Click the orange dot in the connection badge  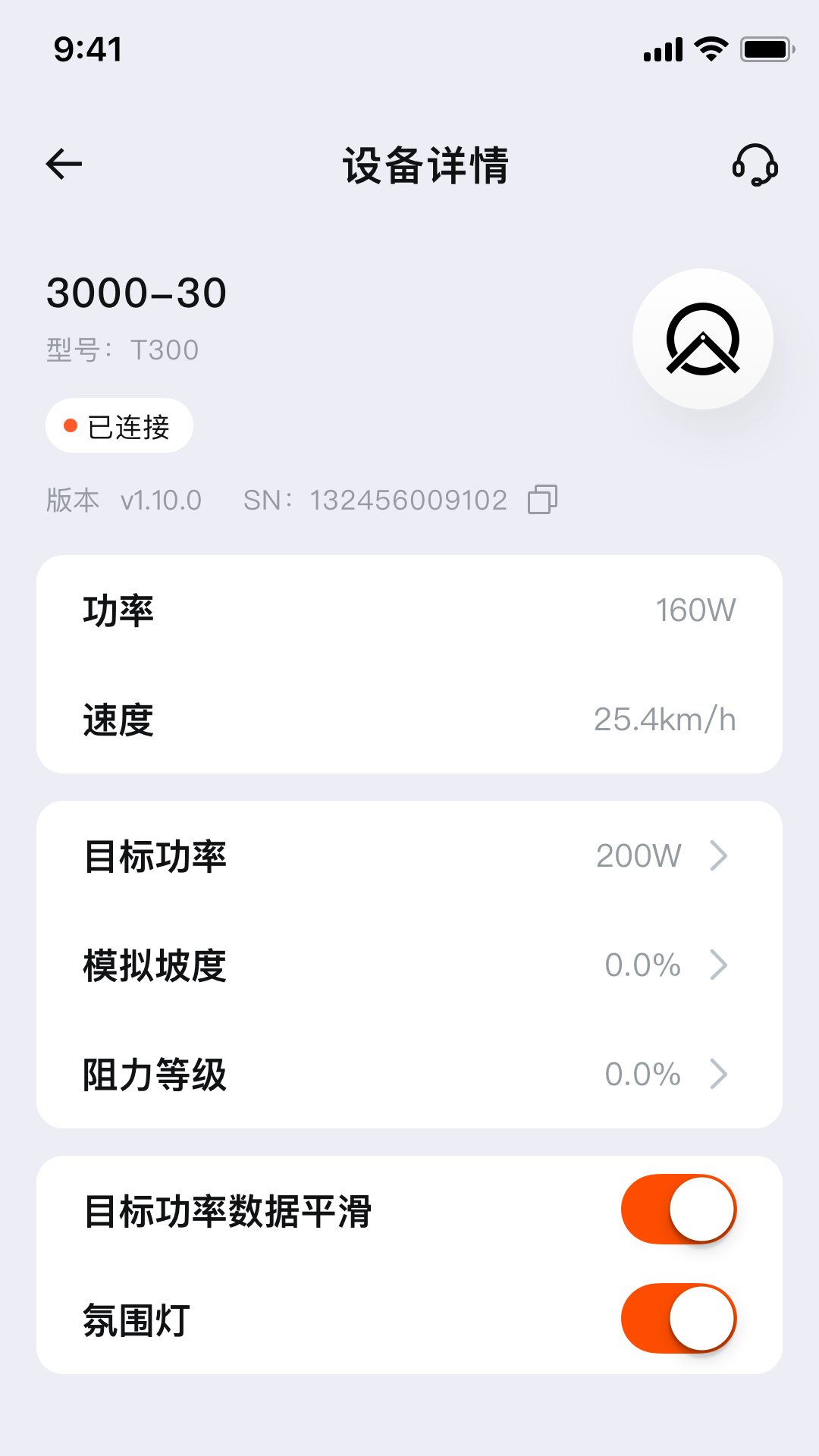pos(71,426)
